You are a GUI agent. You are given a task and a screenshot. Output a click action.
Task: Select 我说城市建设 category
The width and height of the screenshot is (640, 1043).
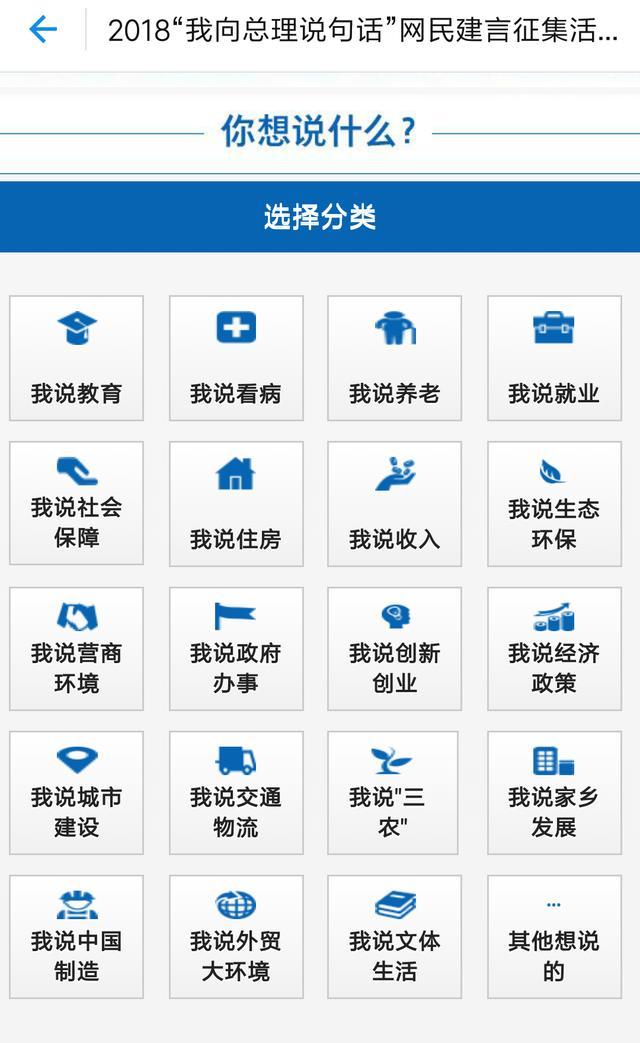pyautogui.click(x=77, y=793)
